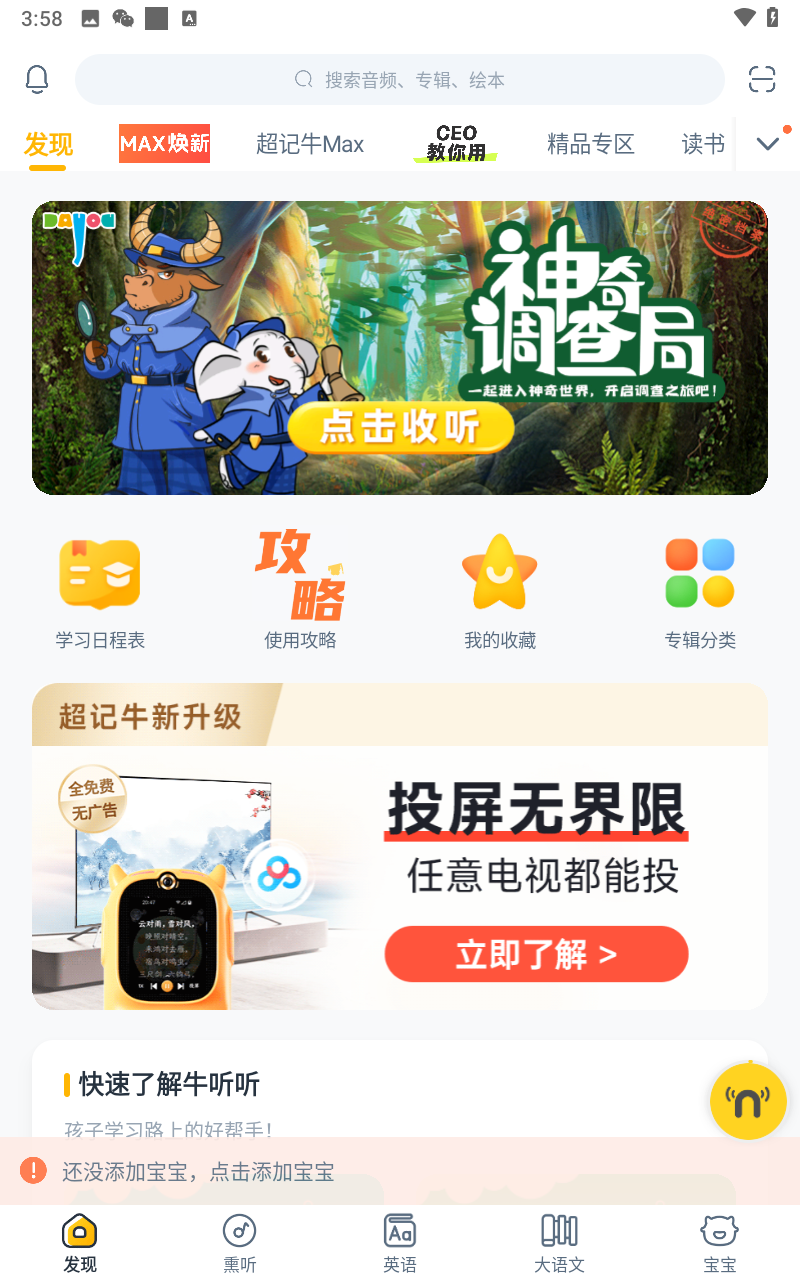800x1280 pixels.
Task: Tap 立即了解 on the screencast promo
Action: pyautogui.click(x=536, y=954)
